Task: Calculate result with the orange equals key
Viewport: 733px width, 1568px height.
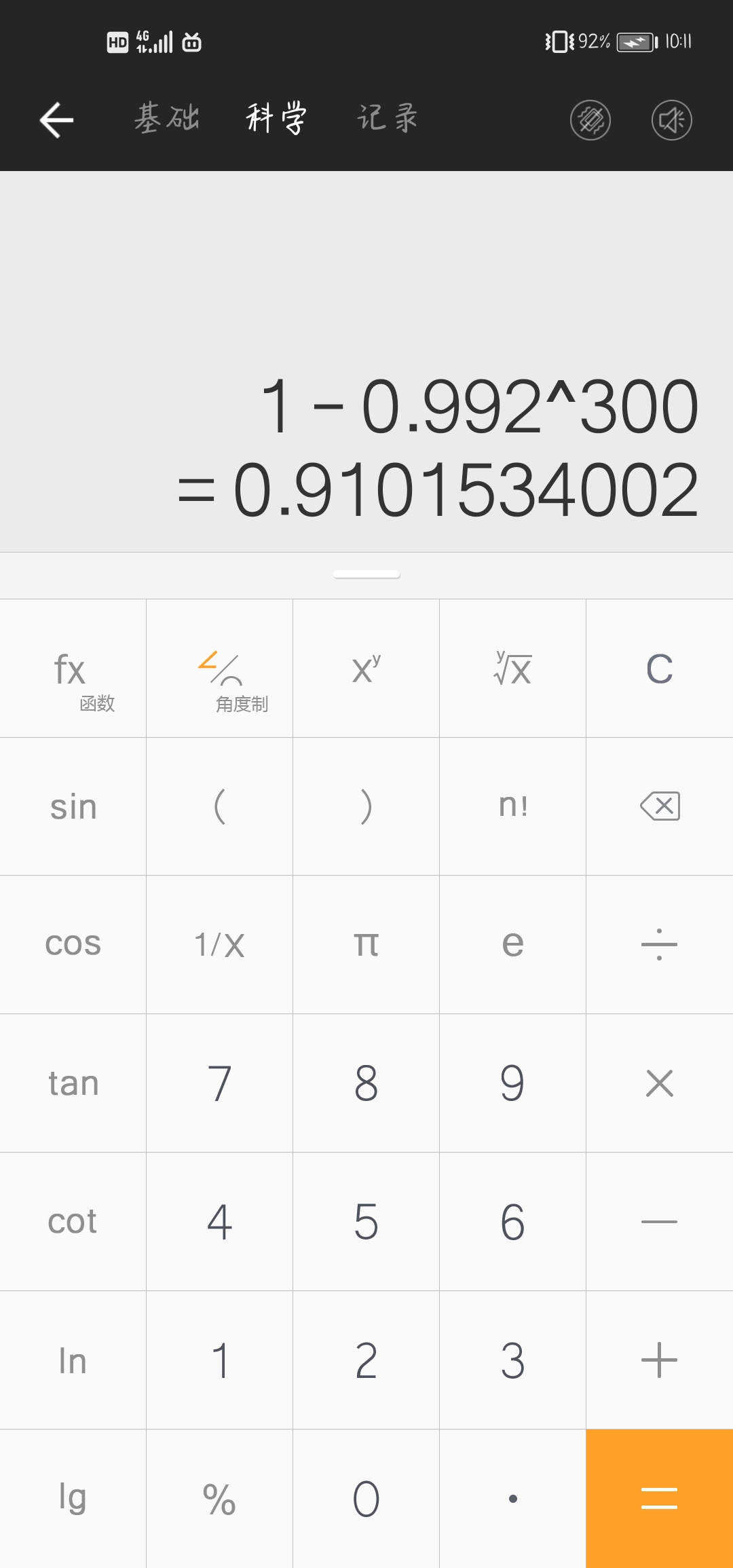Action: pyautogui.click(x=660, y=1499)
